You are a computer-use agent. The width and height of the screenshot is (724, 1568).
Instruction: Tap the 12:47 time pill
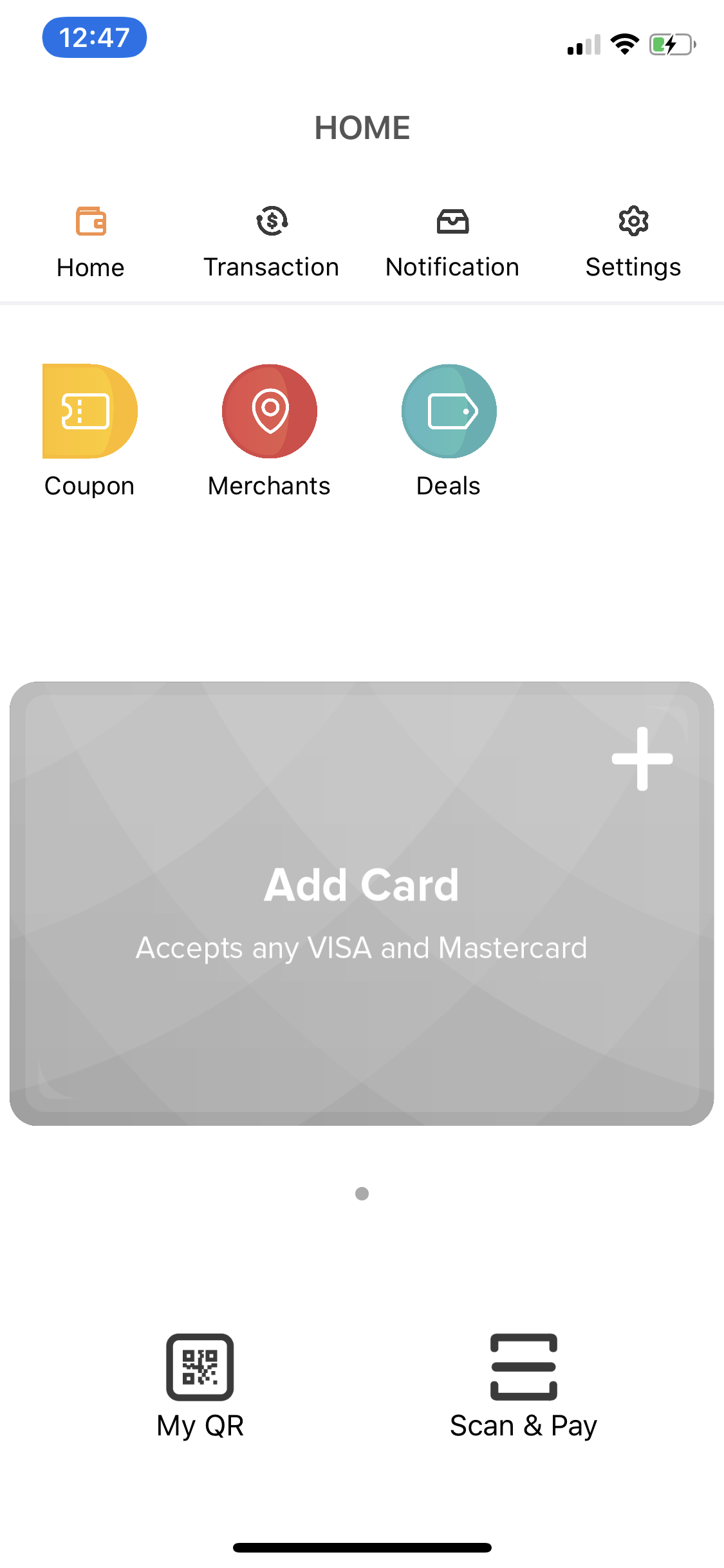[94, 38]
